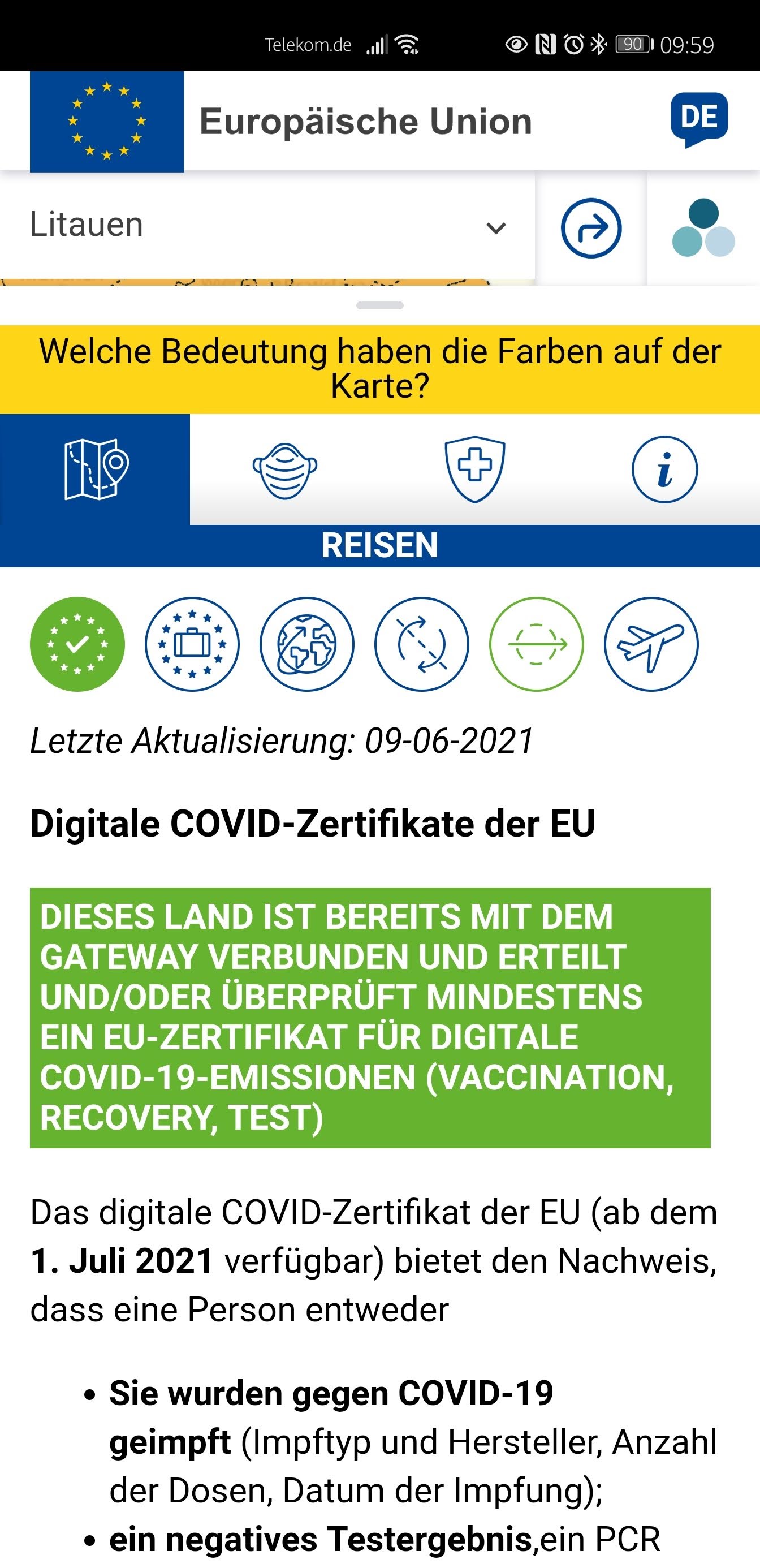Open 'Welche Bedeutung haben die Farben' banner
The width and height of the screenshot is (760, 1568).
point(379,368)
